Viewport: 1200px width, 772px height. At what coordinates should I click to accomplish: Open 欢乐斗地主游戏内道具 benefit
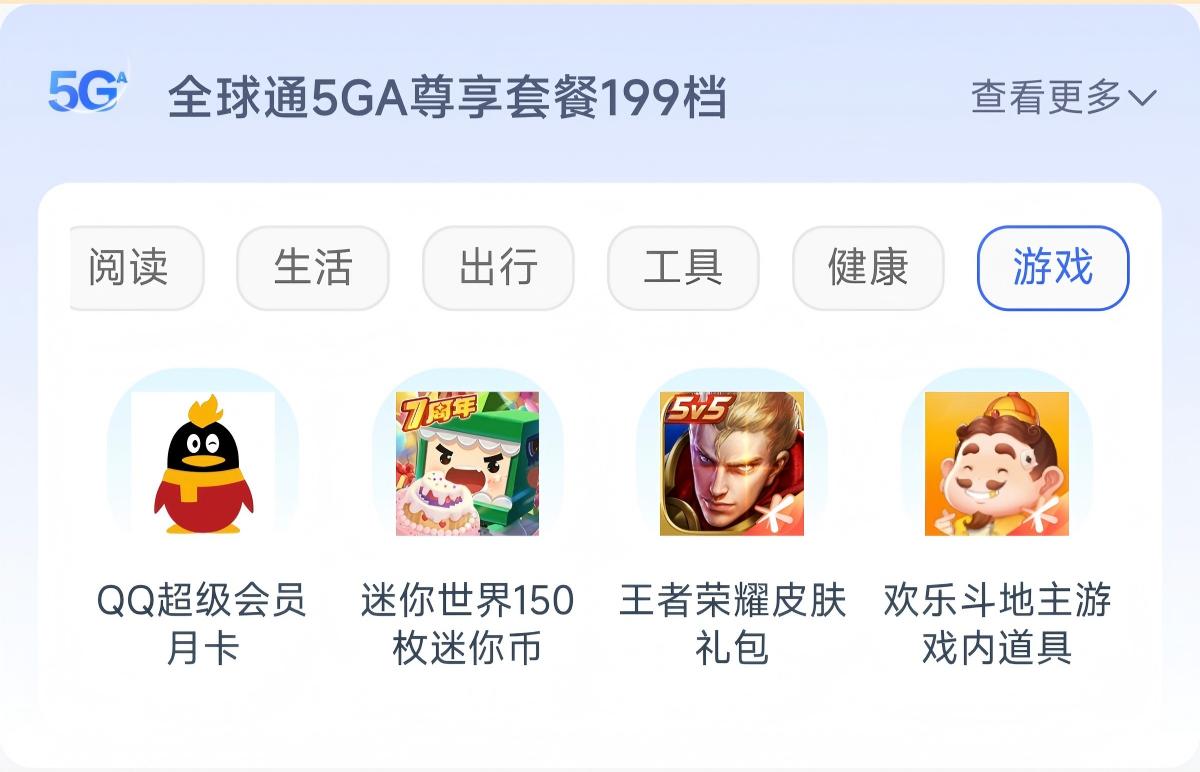click(x=997, y=464)
